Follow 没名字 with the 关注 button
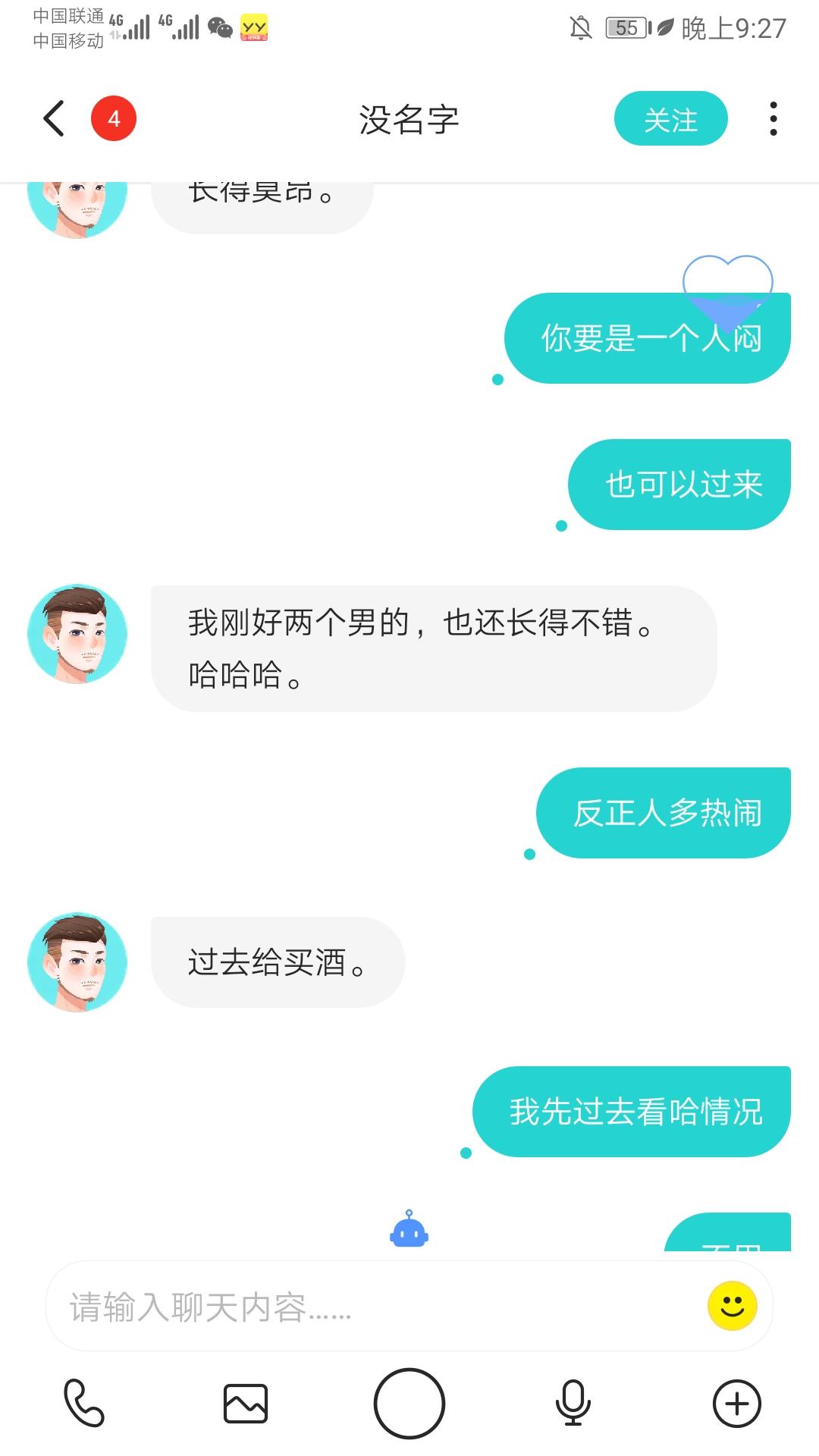The height and width of the screenshot is (1456, 819). [x=670, y=119]
